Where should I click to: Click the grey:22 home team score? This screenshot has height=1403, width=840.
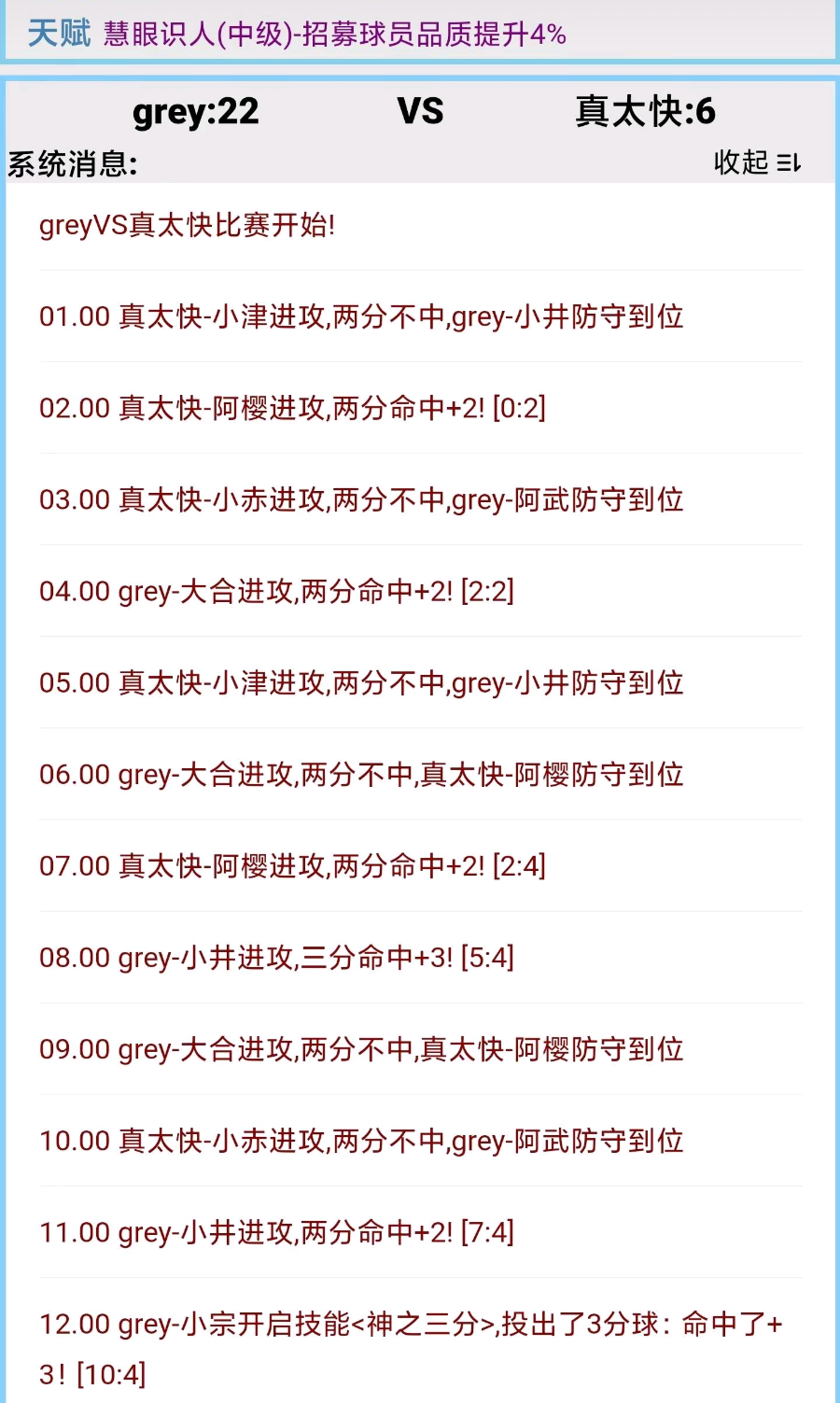tap(195, 111)
